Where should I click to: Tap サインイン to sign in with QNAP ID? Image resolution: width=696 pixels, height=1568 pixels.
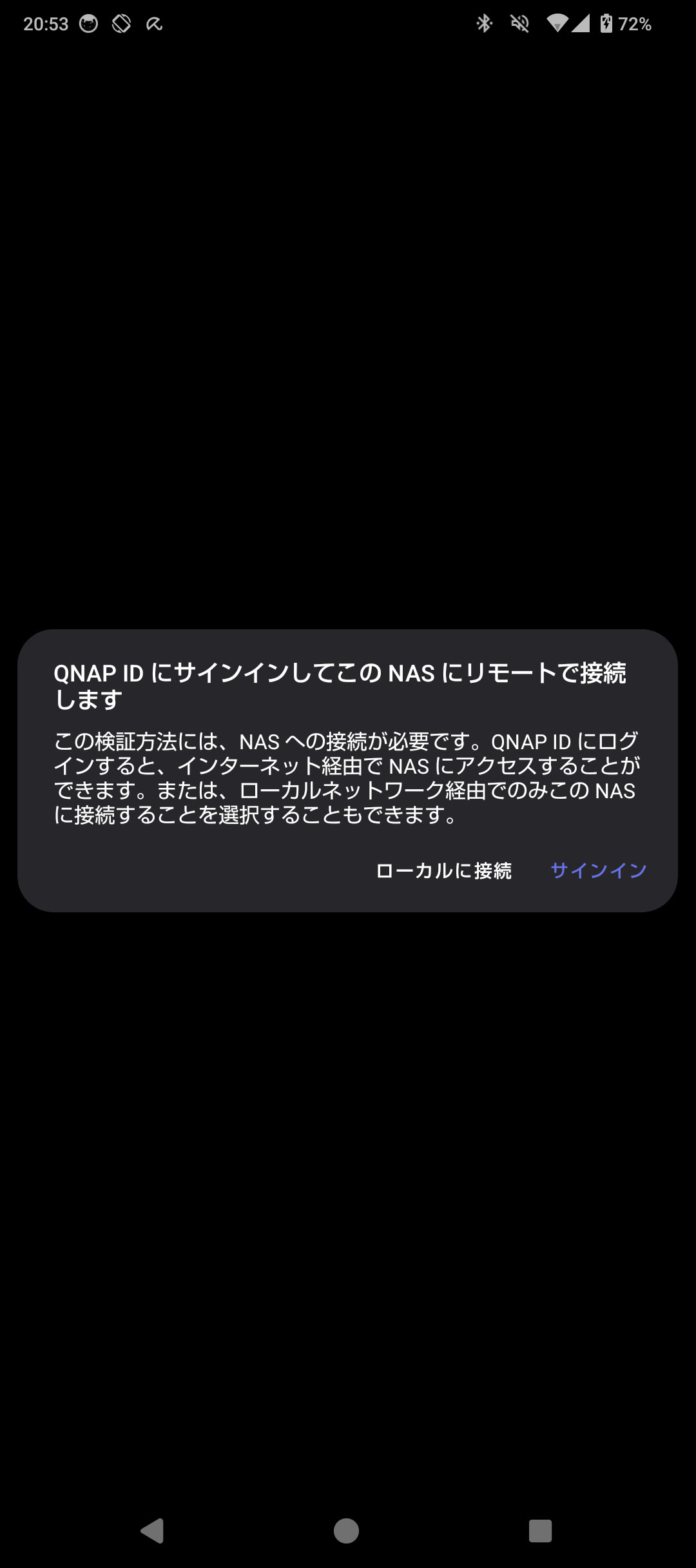pos(598,870)
